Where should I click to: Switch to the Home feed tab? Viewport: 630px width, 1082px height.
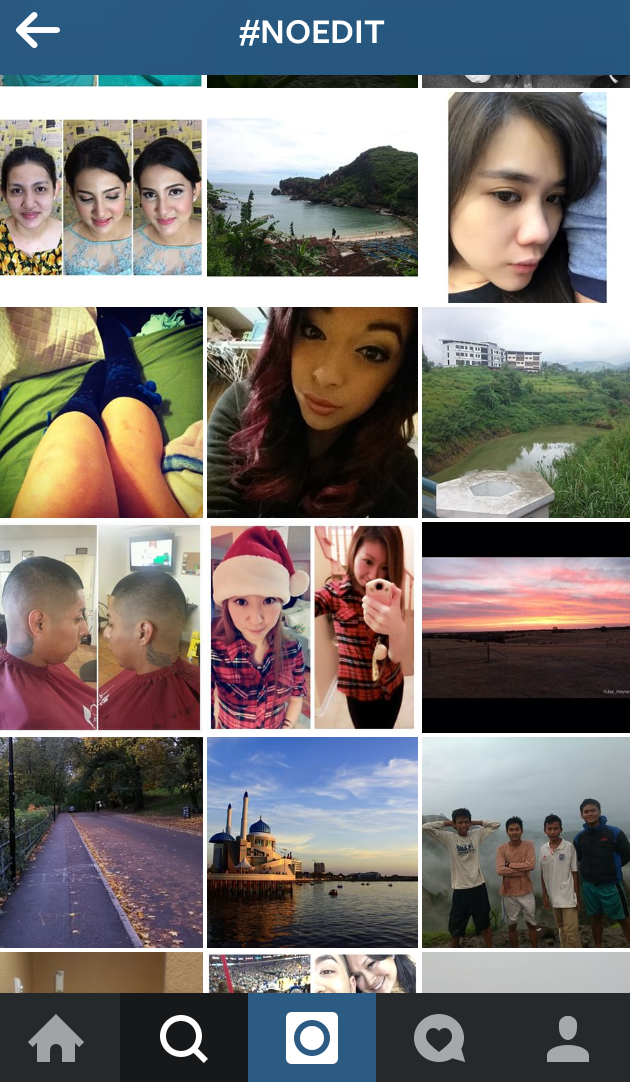tap(56, 1039)
